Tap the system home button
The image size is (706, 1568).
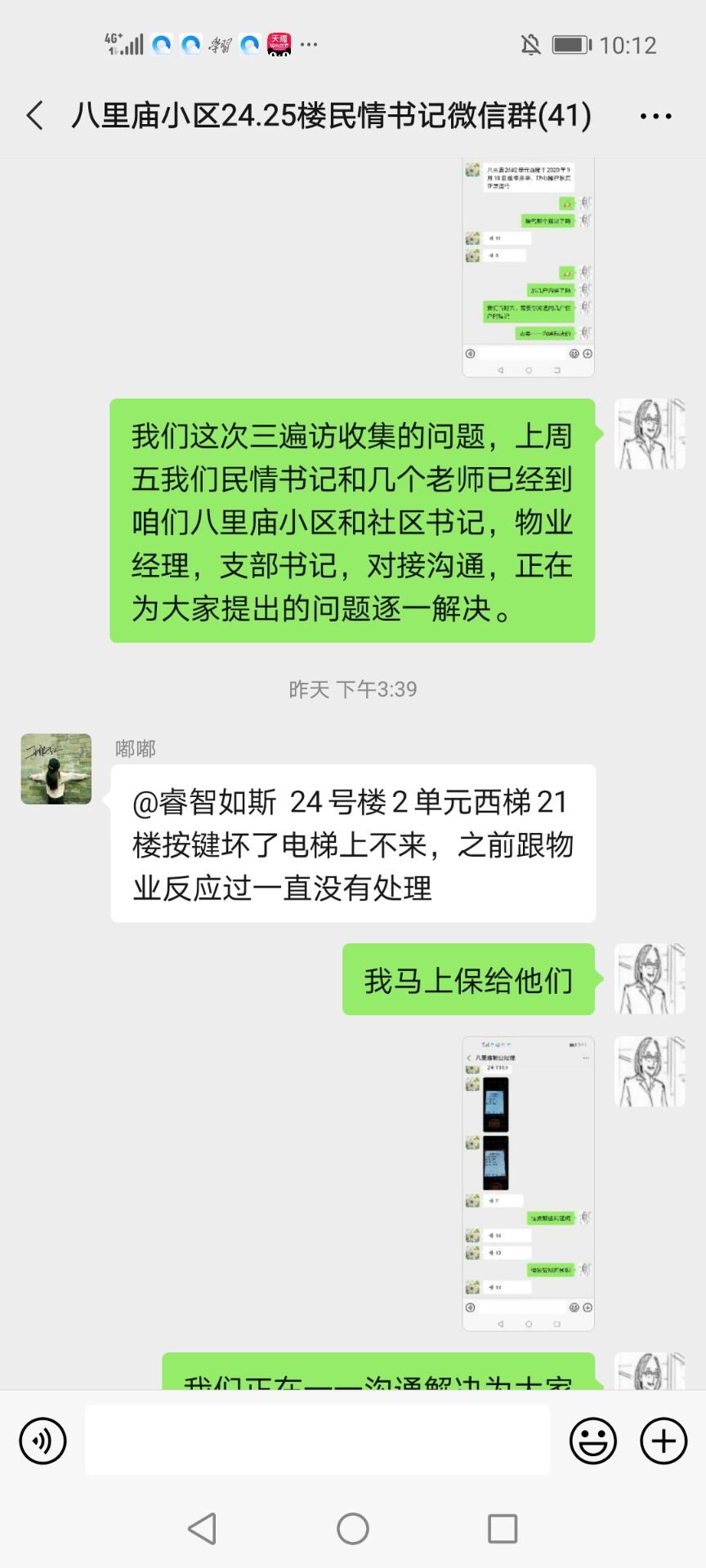pyautogui.click(x=353, y=1529)
